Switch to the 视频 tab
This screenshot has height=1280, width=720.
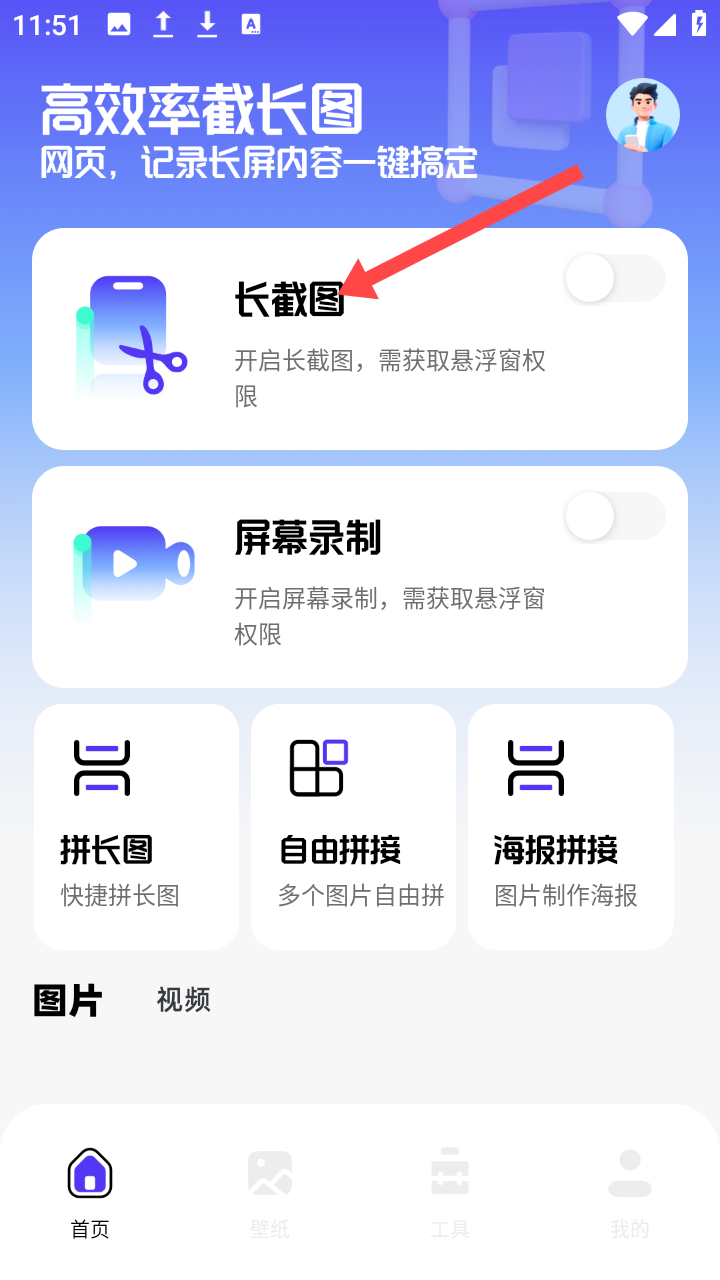(183, 1000)
